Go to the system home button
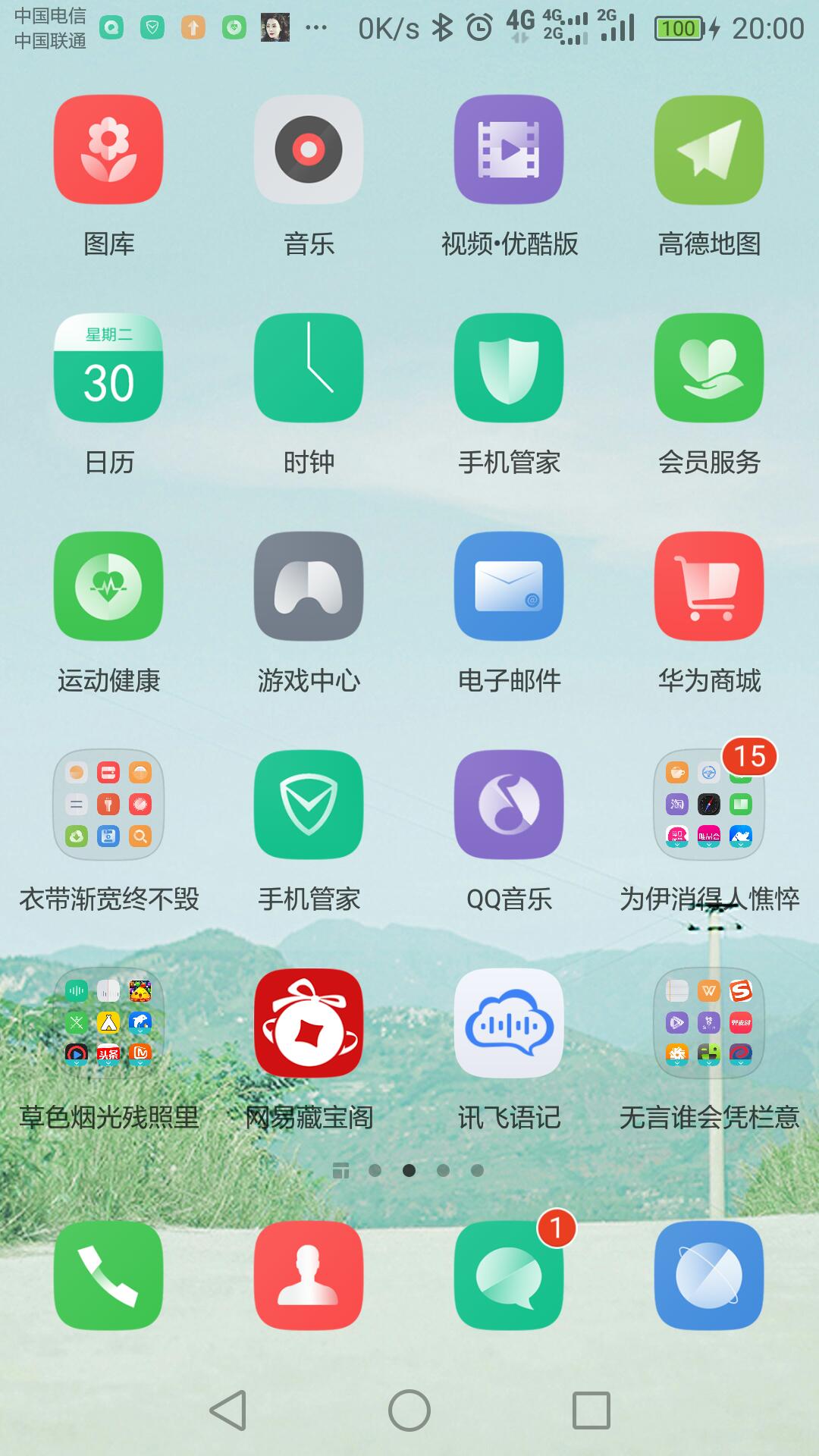The image size is (819, 1456). 409,1410
